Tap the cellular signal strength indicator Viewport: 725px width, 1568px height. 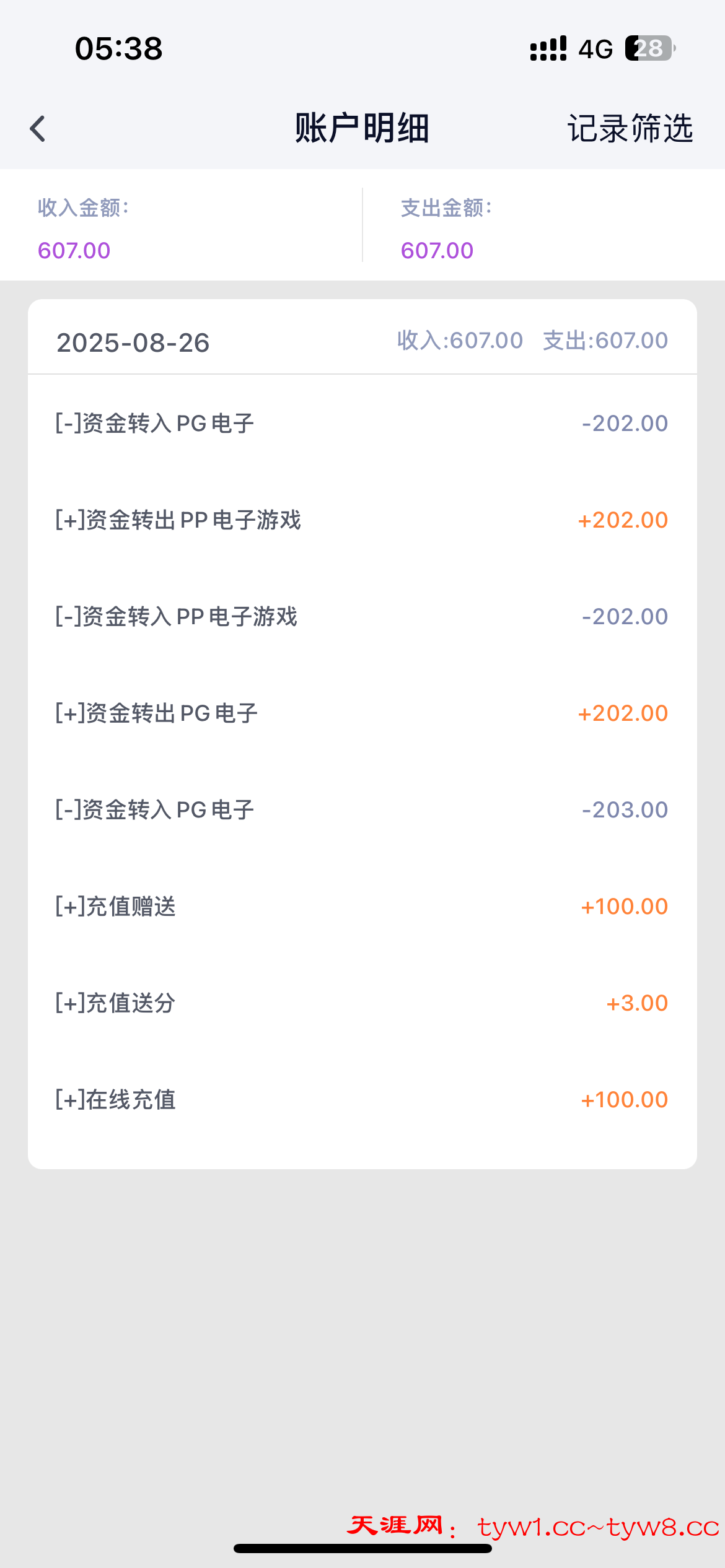click(x=547, y=48)
